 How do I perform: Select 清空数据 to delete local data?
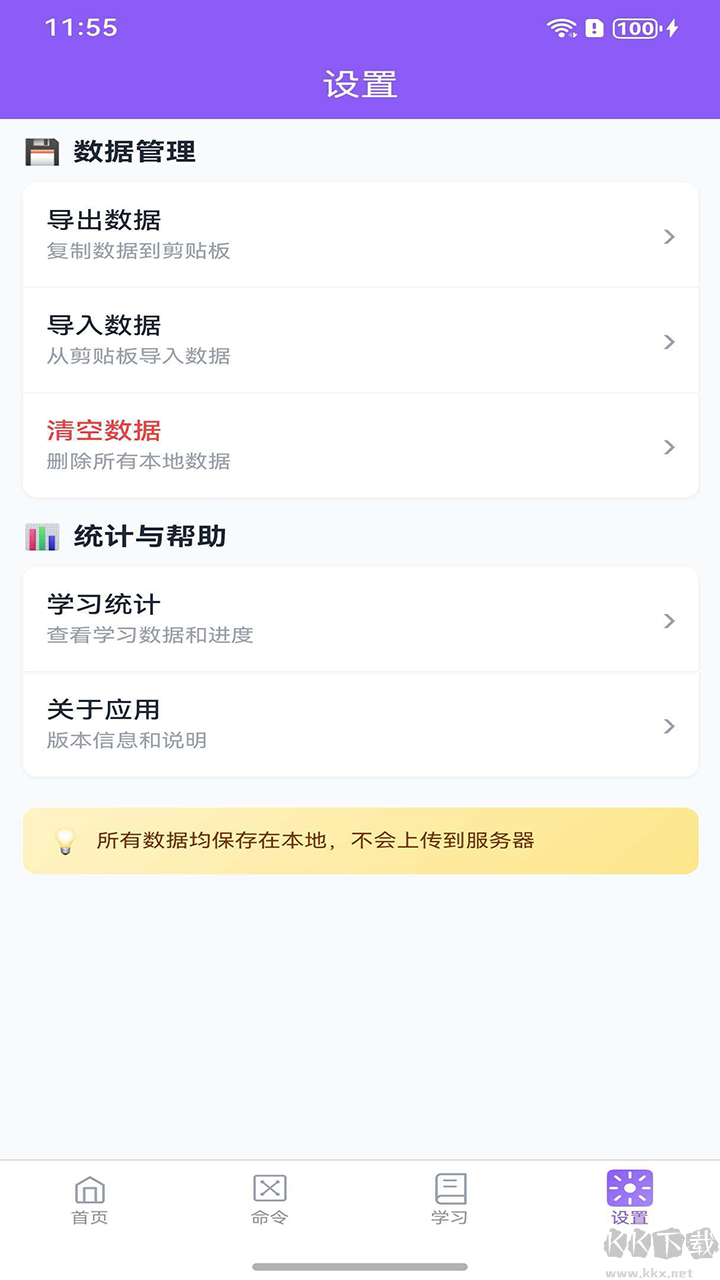tap(360, 446)
